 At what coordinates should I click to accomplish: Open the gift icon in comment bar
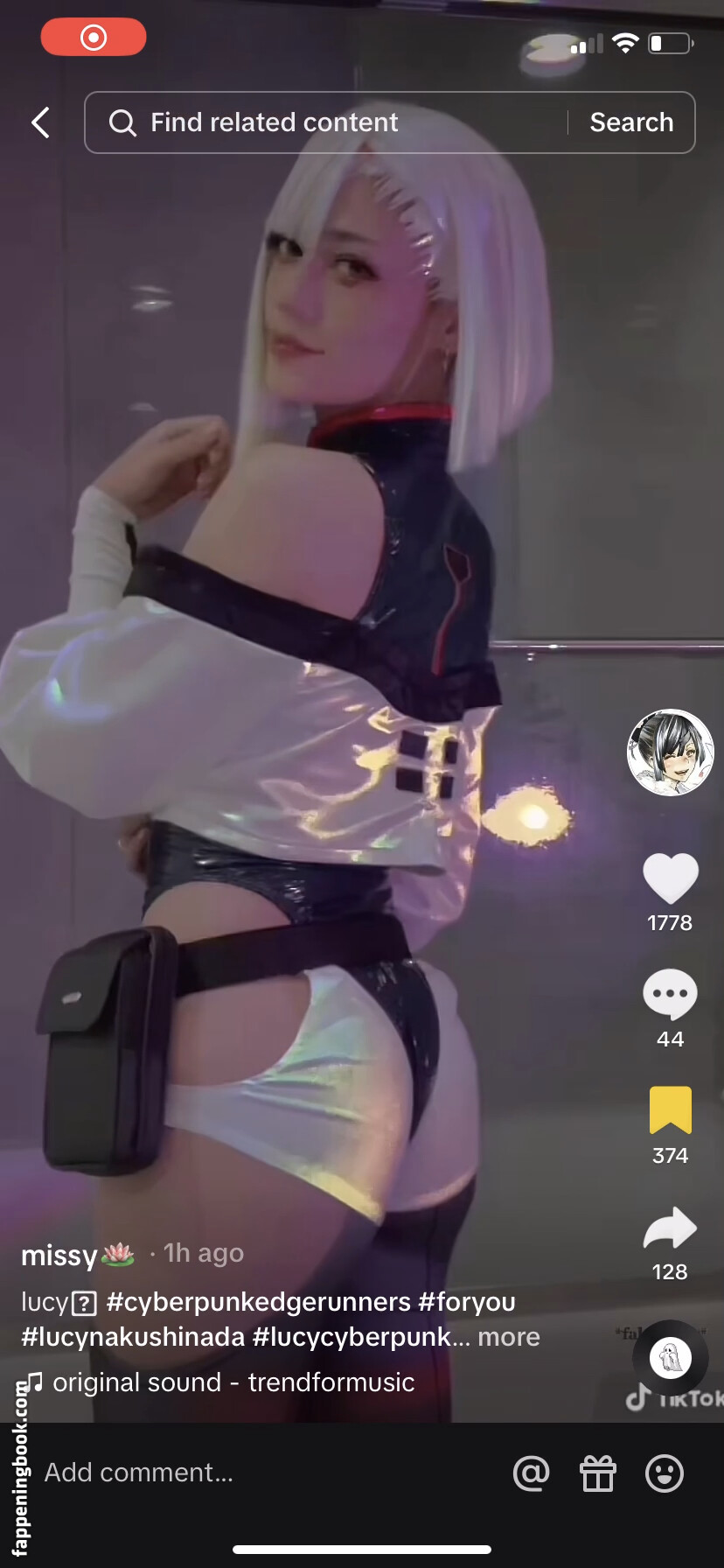pos(598,1473)
